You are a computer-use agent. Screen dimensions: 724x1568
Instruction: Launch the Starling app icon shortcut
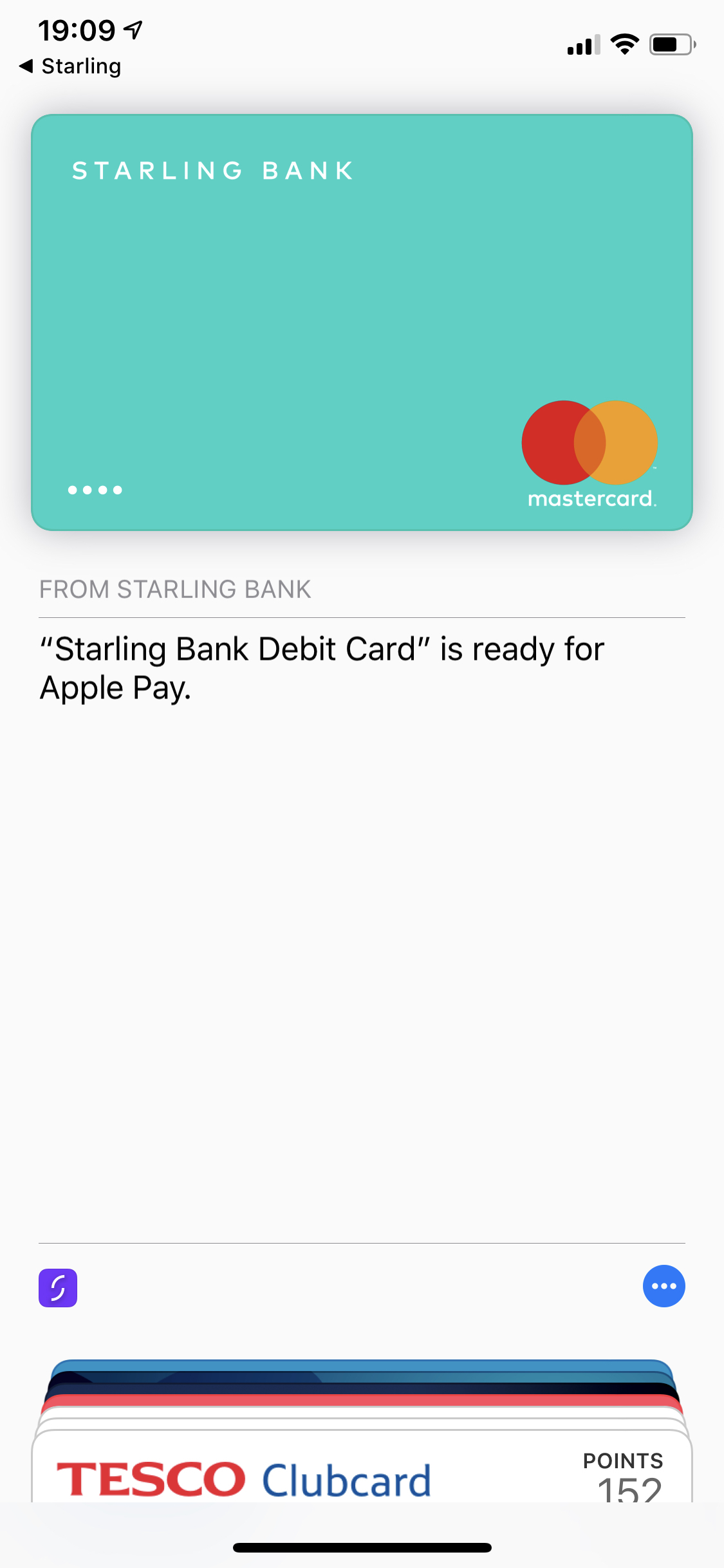(58, 1287)
